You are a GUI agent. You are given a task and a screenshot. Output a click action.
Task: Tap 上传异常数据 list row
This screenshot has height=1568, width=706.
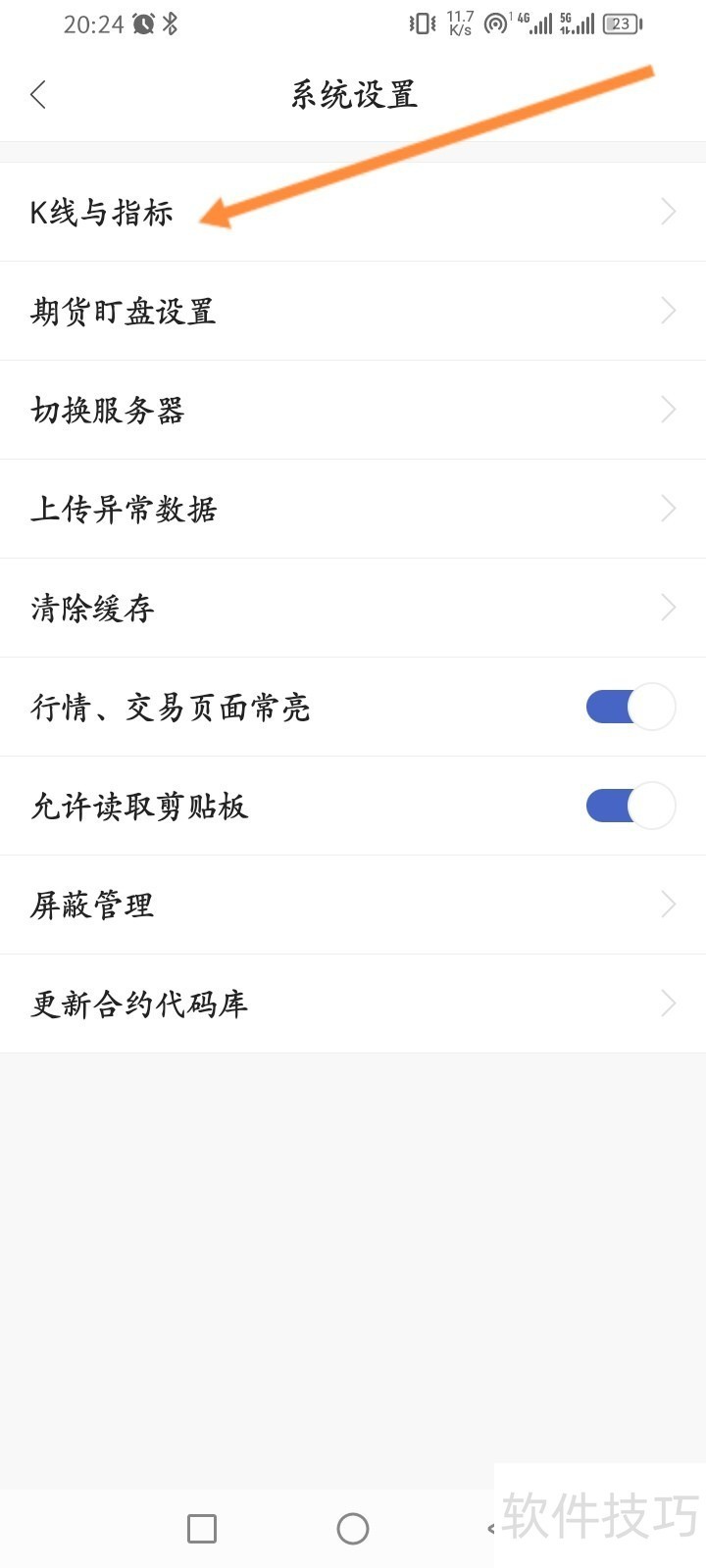tap(122, 509)
